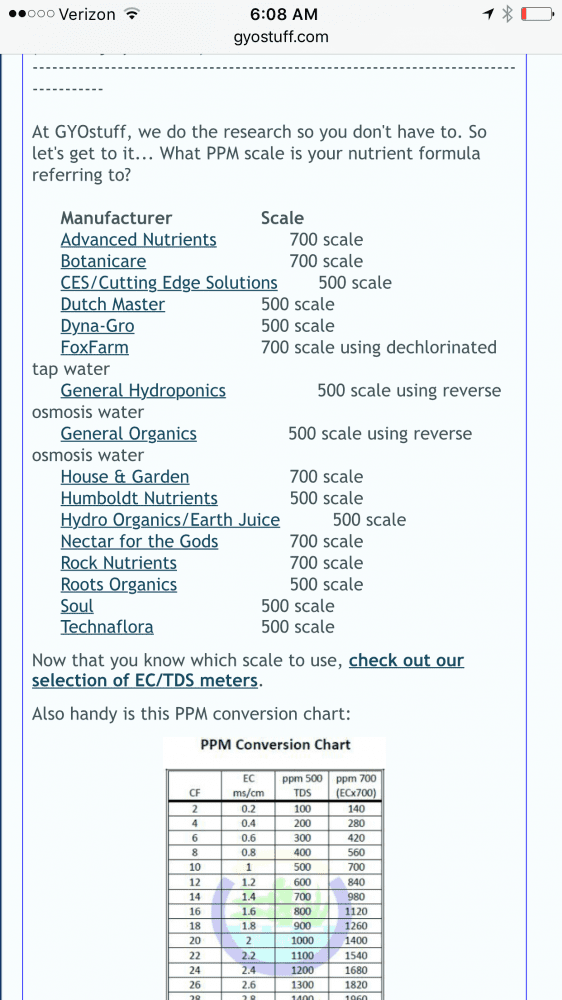Viewport: 562px width, 1000px height.
Task: Visit the Roots Organics link
Action: [x=119, y=585]
